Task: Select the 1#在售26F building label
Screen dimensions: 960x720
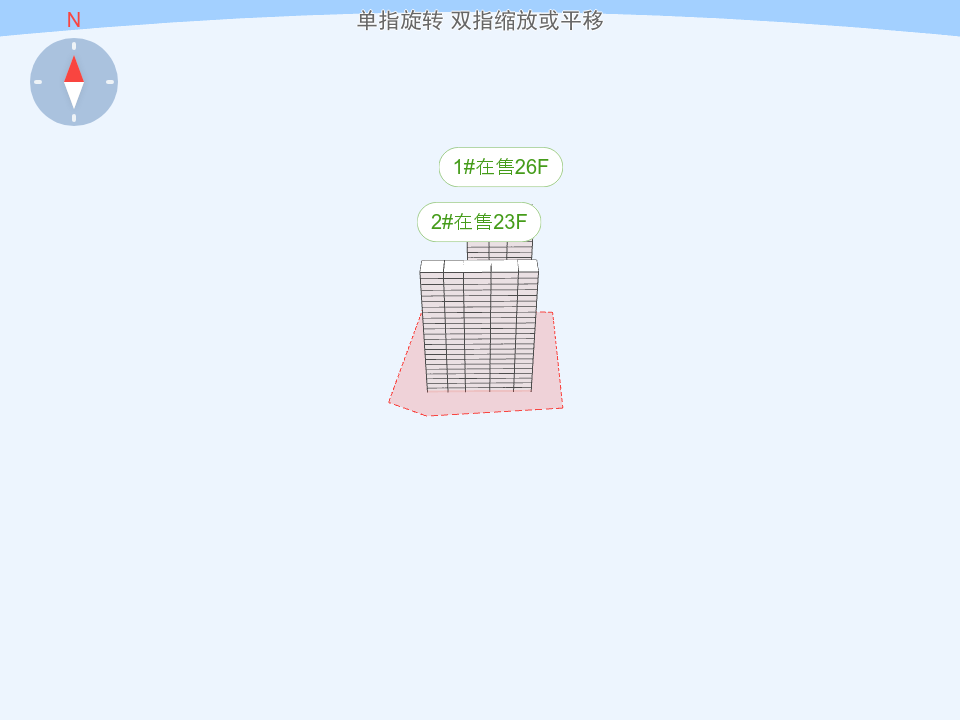Action: (x=501, y=167)
